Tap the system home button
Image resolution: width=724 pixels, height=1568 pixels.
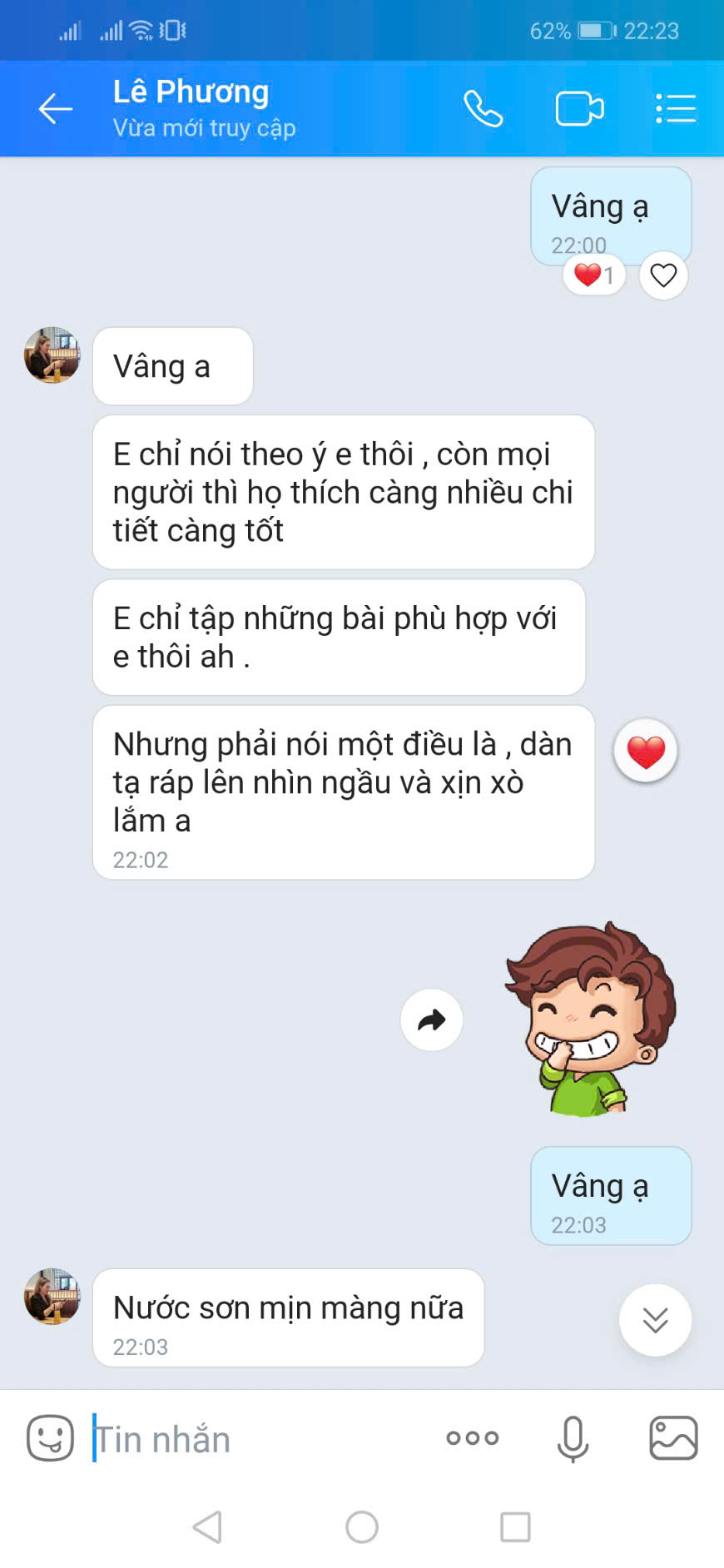(362, 1527)
